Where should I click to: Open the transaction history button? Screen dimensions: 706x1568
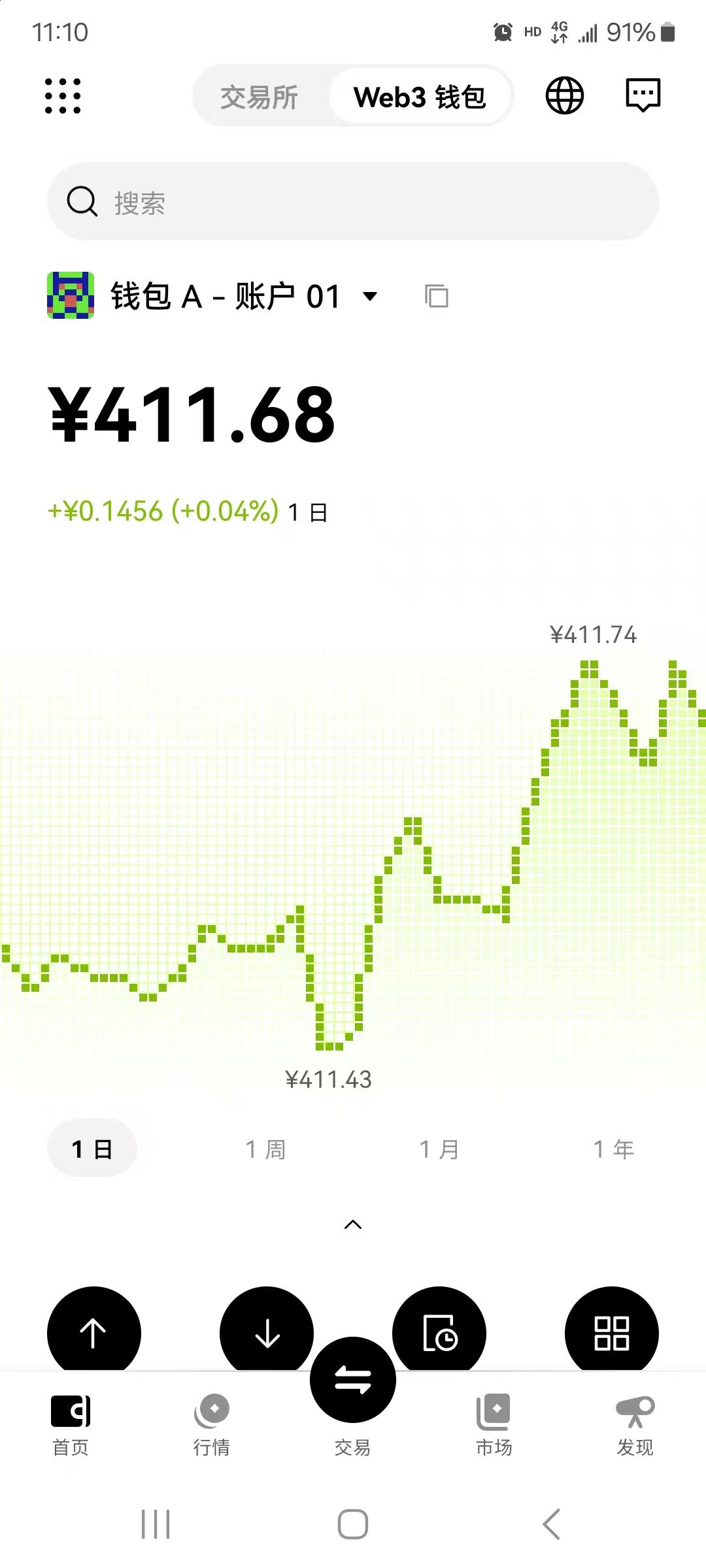(x=439, y=1330)
